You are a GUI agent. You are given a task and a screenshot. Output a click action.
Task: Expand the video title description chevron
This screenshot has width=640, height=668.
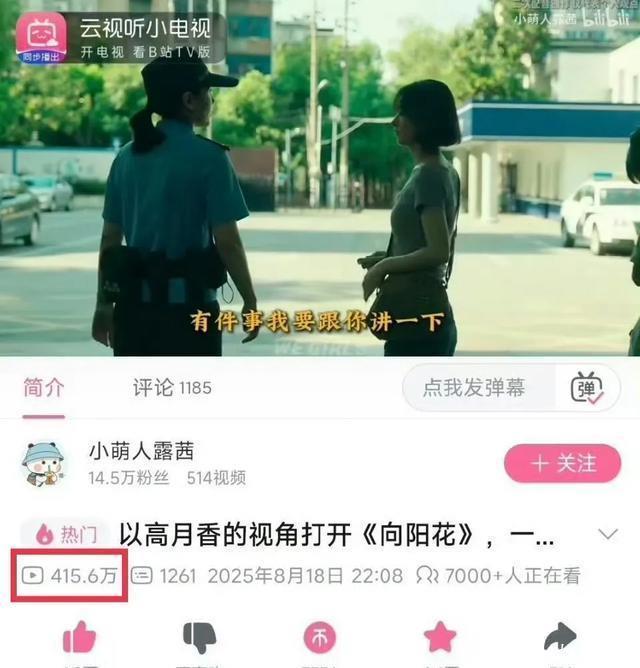click(606, 535)
